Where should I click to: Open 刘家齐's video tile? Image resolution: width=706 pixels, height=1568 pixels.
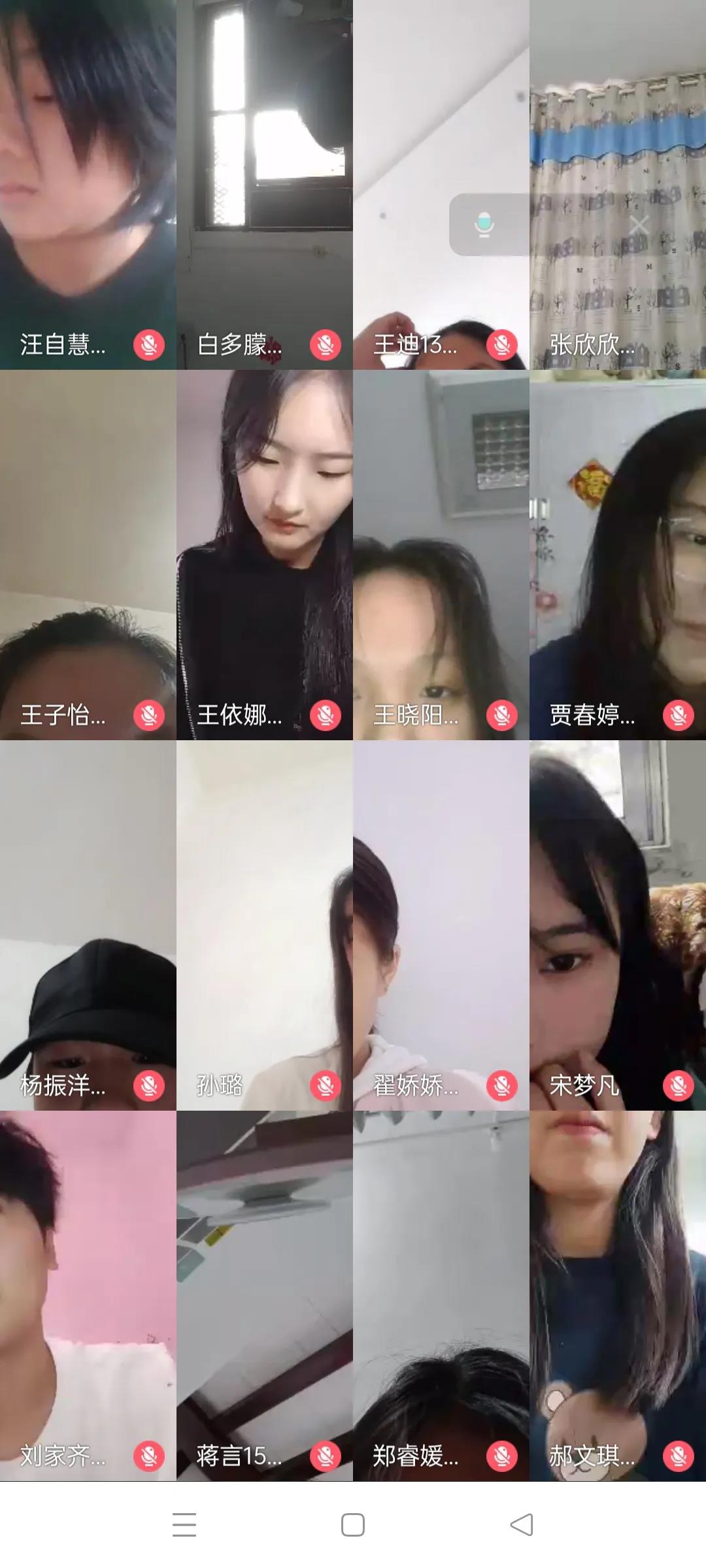[88, 1296]
